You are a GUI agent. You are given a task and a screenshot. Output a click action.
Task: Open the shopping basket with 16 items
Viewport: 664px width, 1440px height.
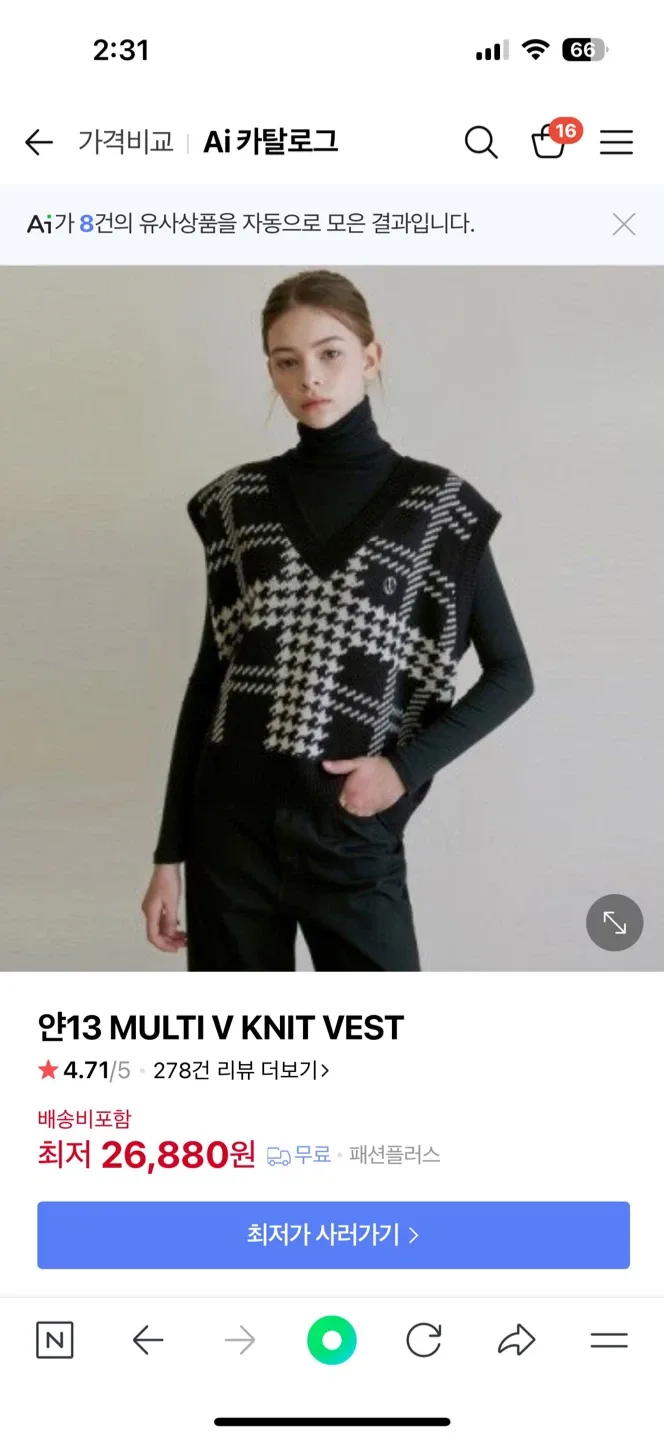coord(551,142)
